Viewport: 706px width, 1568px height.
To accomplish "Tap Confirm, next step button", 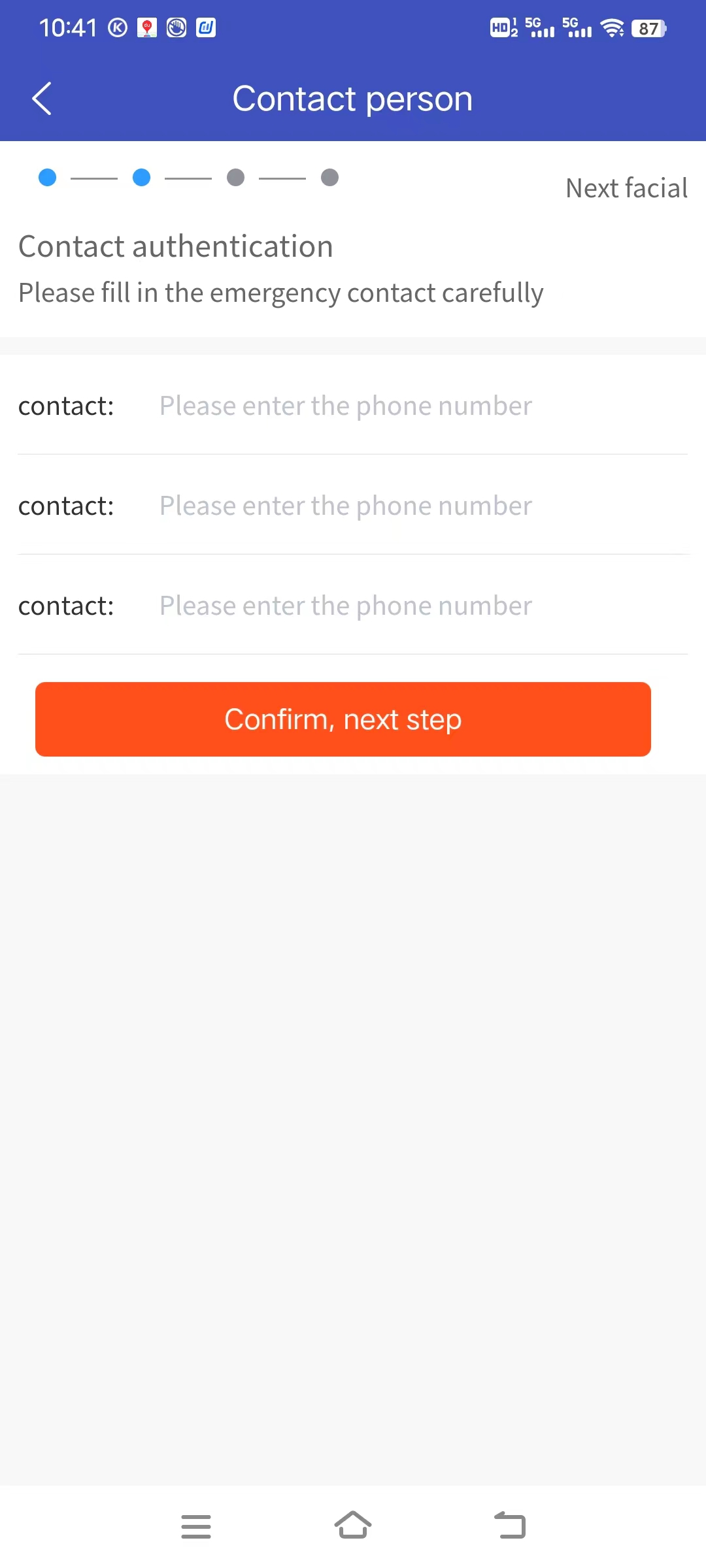I will click(x=343, y=719).
